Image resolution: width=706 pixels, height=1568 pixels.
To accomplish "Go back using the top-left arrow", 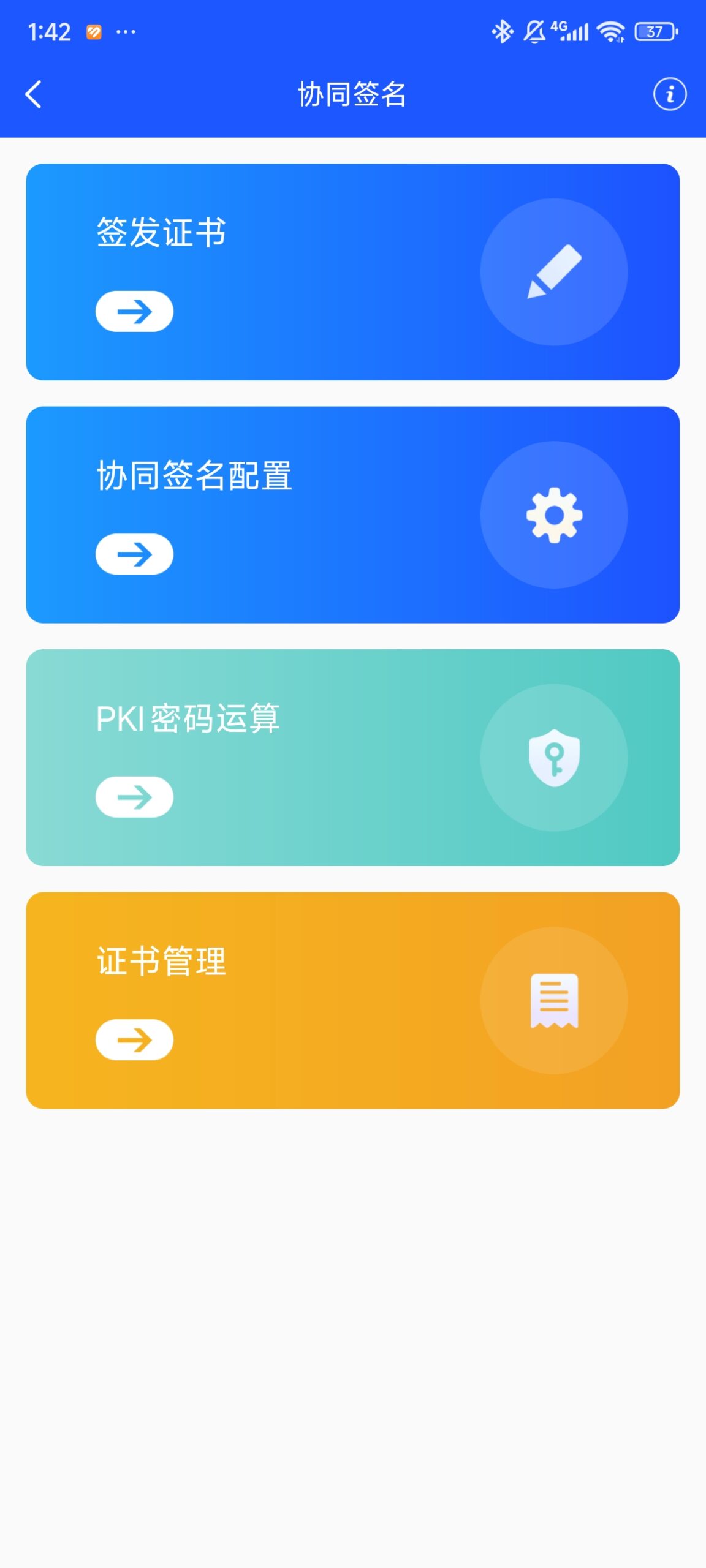I will pos(34,94).
